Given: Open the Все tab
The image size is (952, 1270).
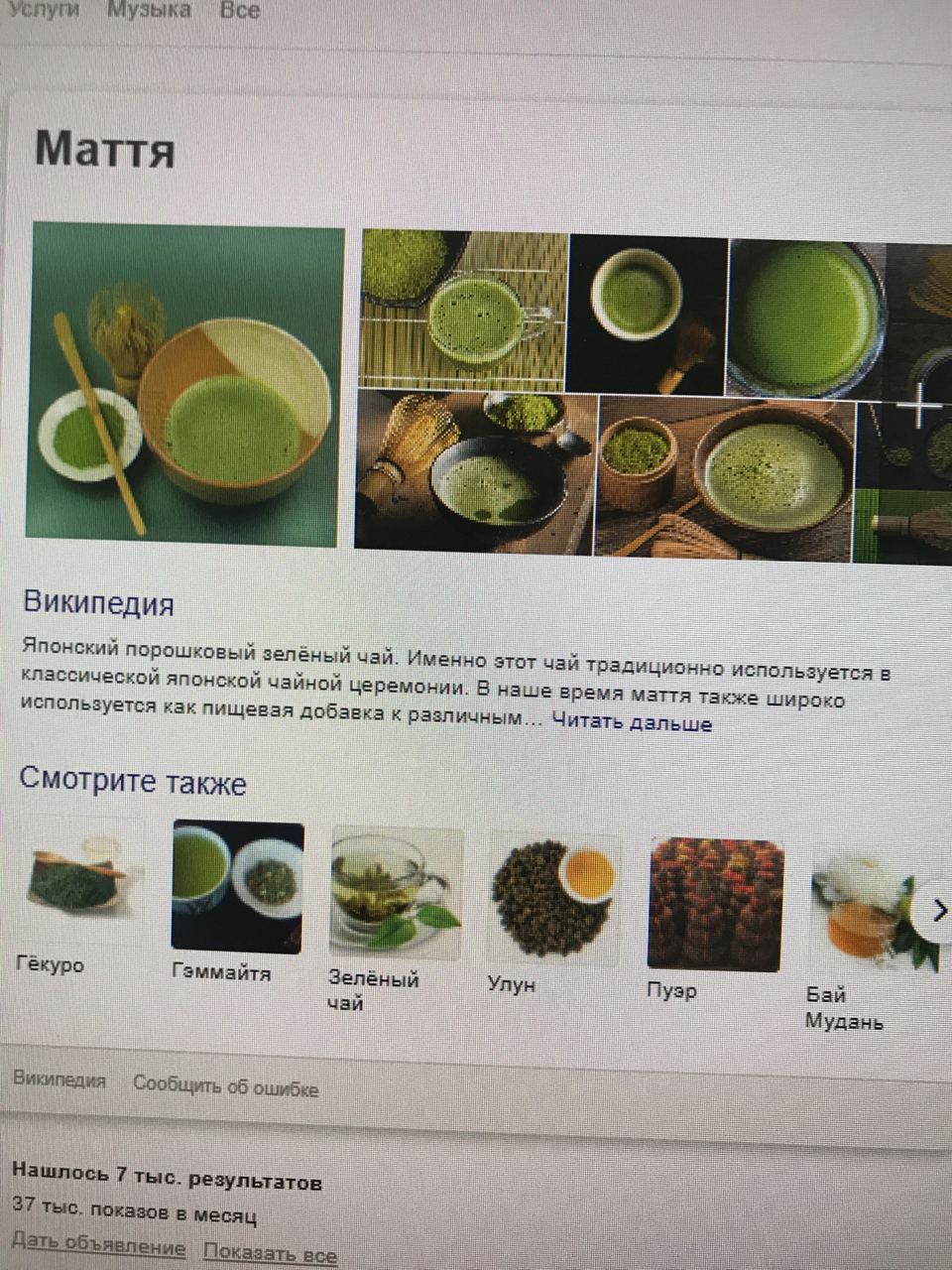Looking at the screenshot, I should coord(239,11).
